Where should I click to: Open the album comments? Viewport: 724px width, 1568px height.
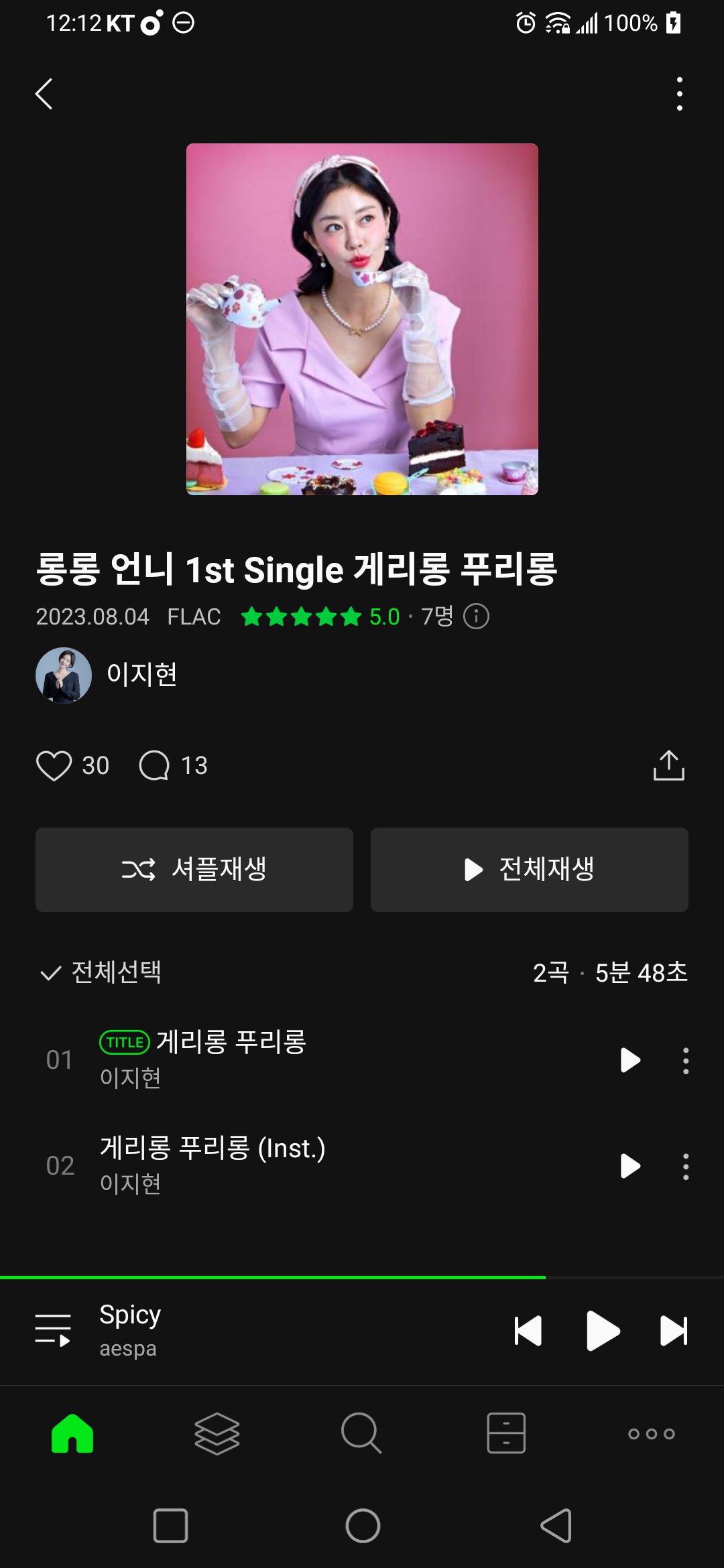point(155,765)
